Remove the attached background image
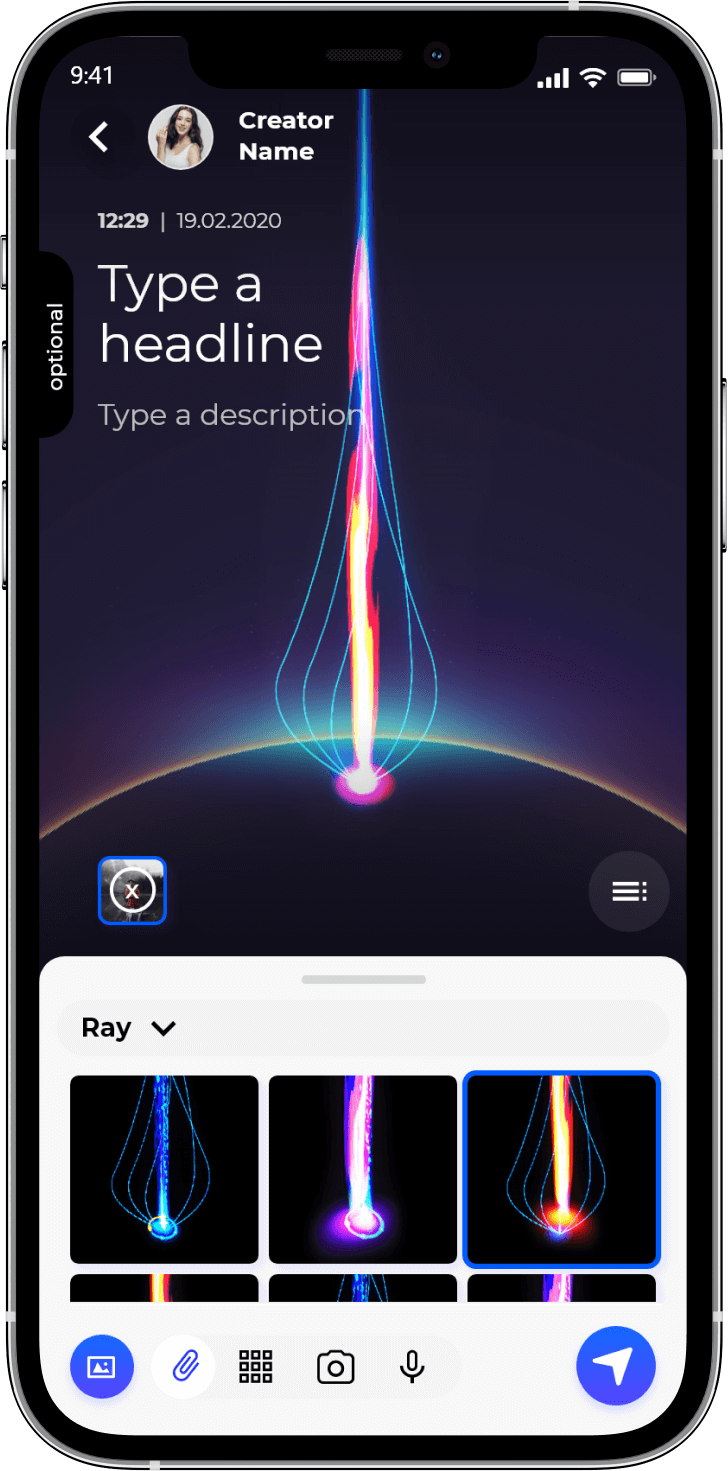 (132, 890)
